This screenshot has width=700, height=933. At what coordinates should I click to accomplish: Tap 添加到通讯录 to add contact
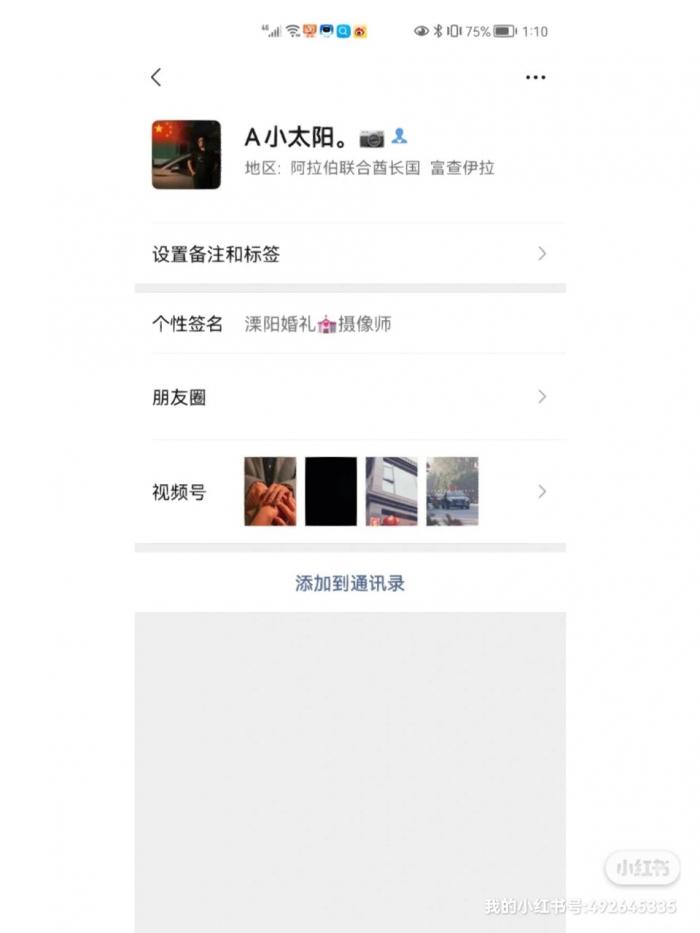(x=350, y=583)
